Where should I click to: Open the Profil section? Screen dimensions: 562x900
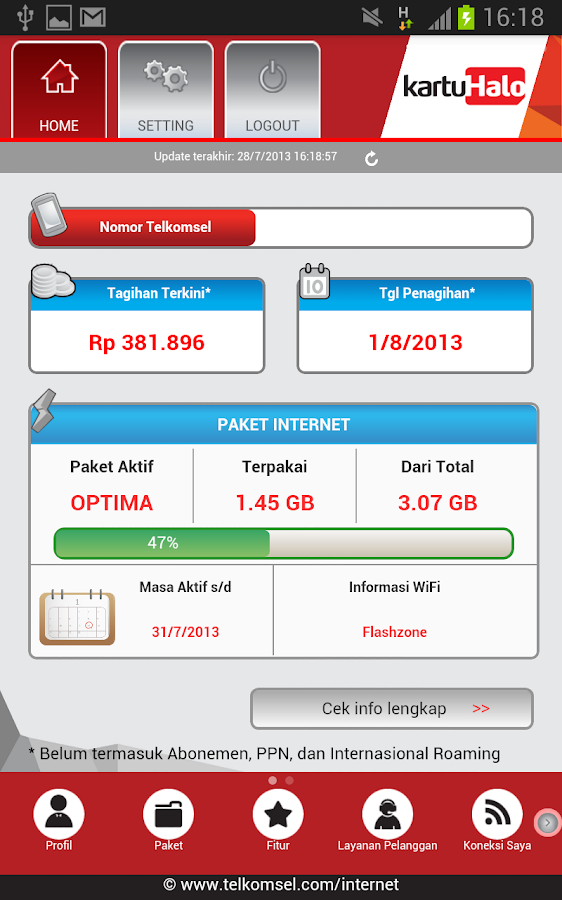click(59, 820)
